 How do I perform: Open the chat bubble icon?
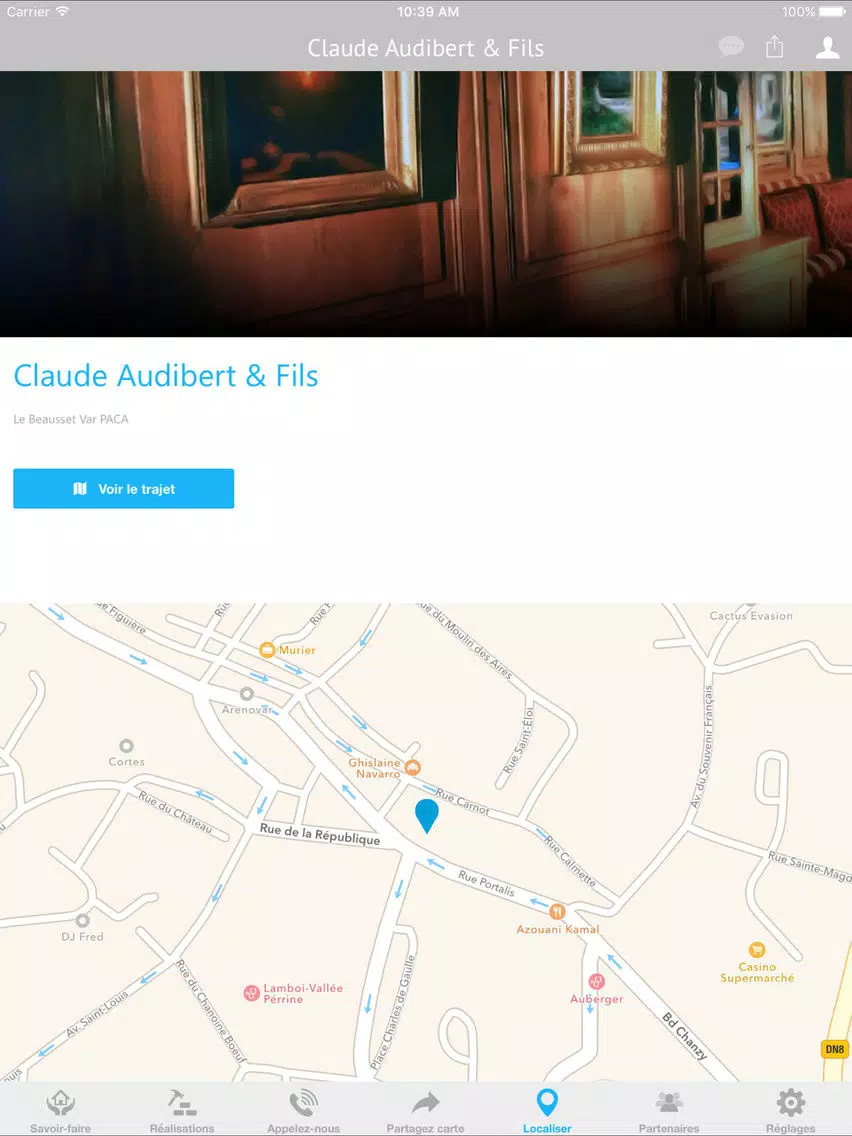point(731,48)
